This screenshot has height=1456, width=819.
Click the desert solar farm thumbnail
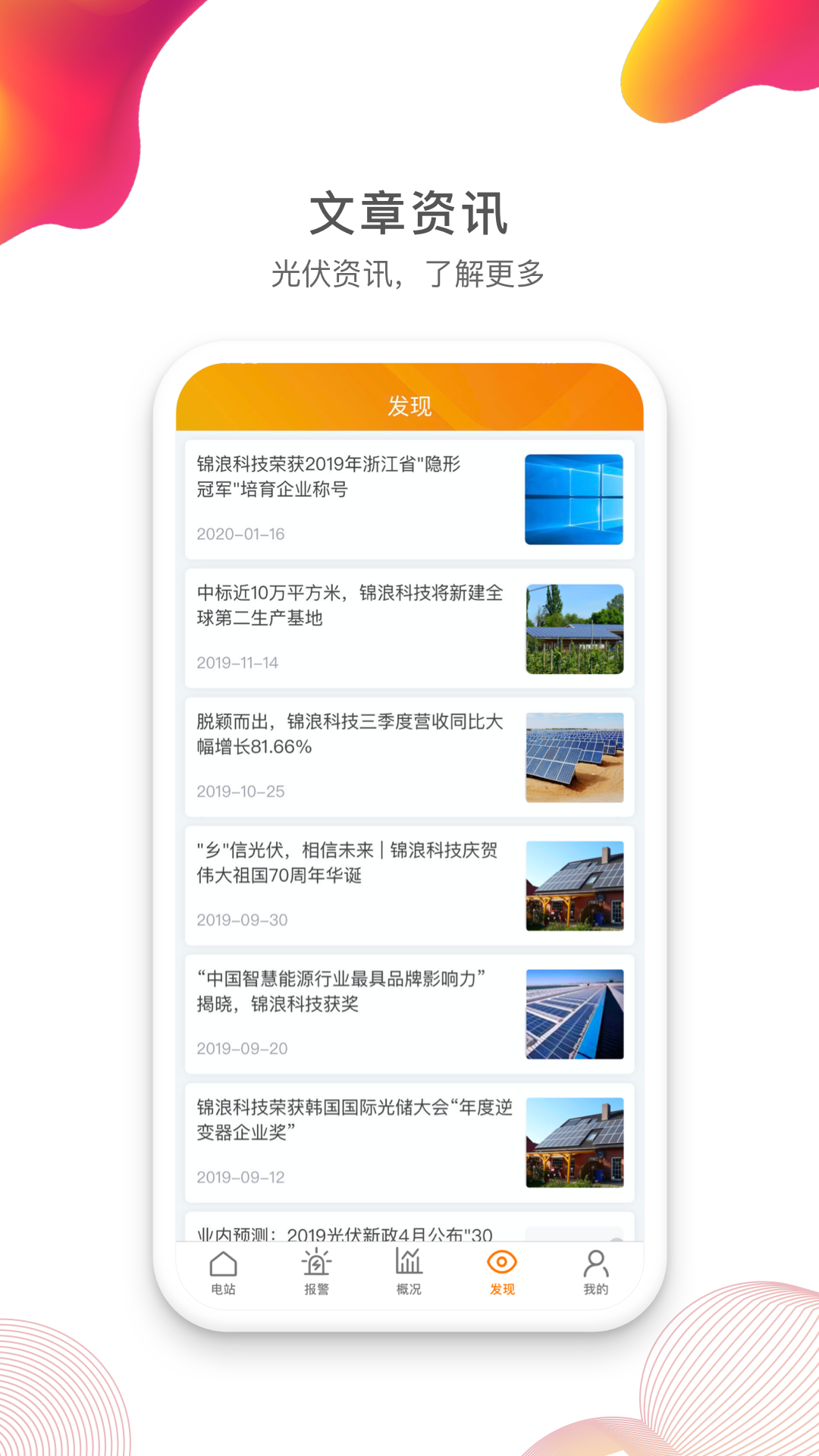(x=576, y=758)
